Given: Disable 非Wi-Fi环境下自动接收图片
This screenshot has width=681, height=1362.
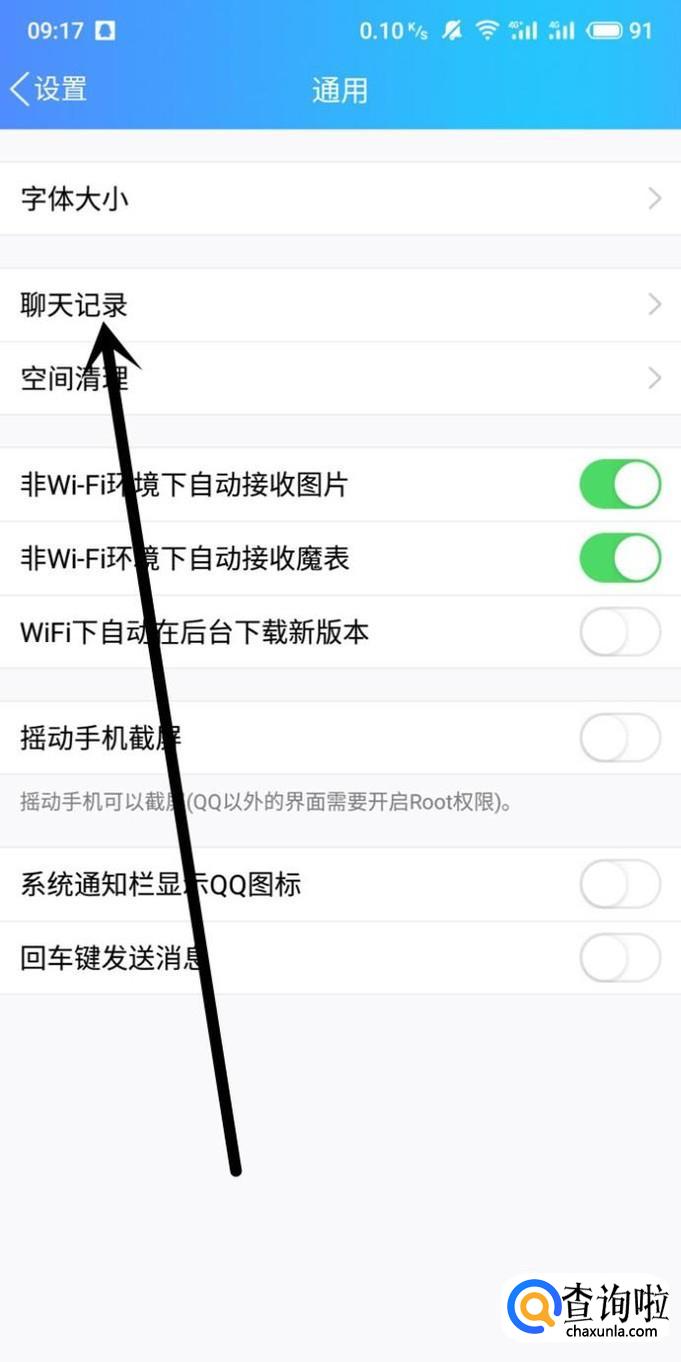Looking at the screenshot, I should pyautogui.click(x=620, y=485).
